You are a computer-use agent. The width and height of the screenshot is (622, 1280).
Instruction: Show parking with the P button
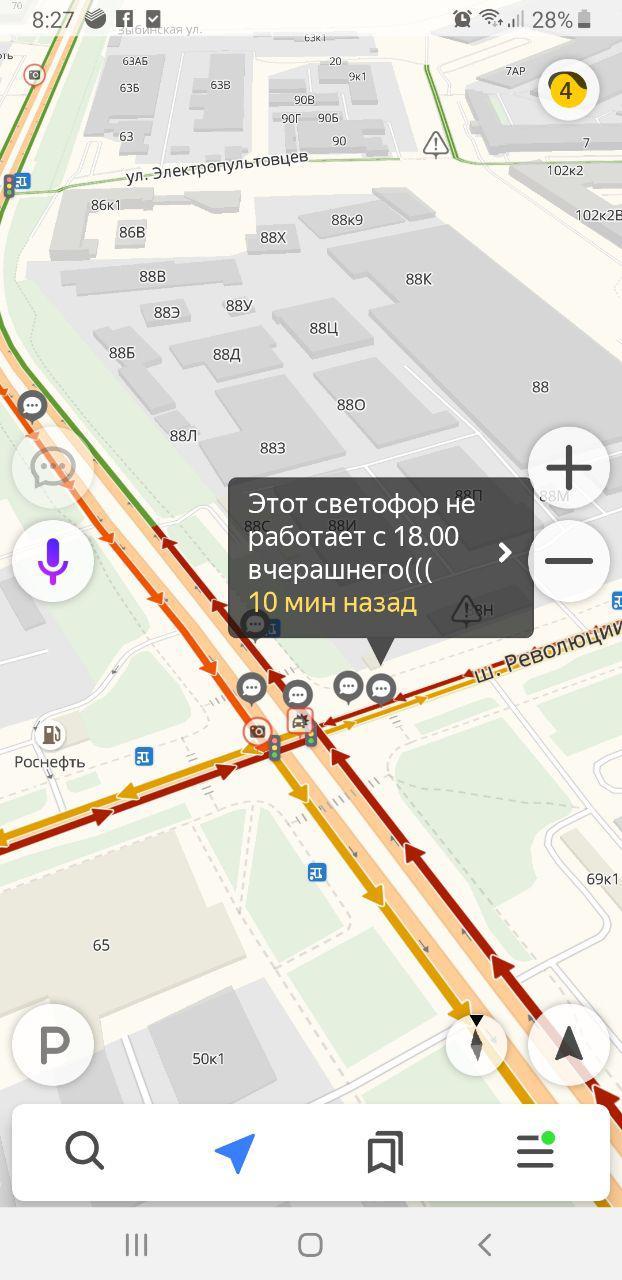click(53, 1045)
